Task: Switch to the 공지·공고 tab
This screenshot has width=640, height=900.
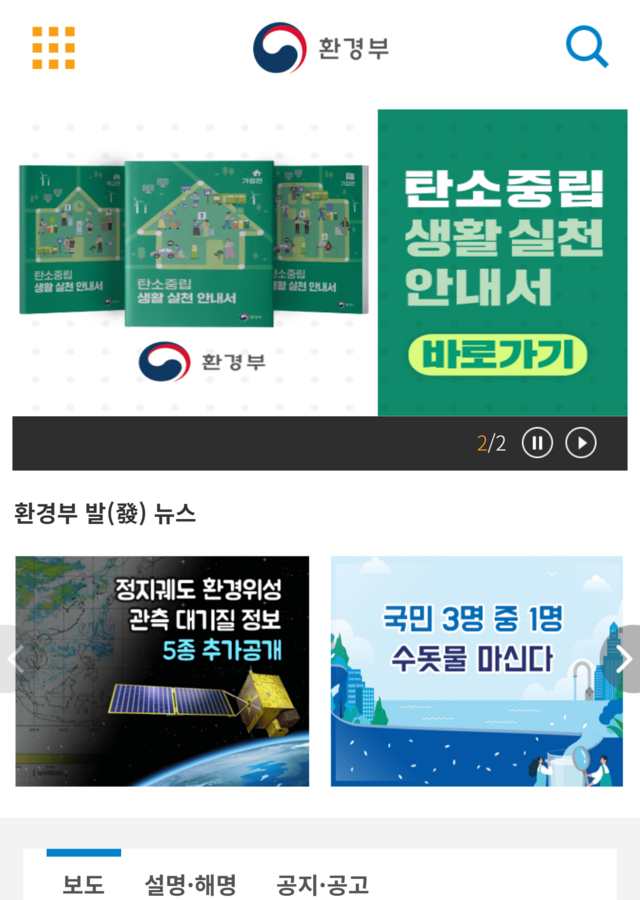Action: pyautogui.click(x=322, y=884)
